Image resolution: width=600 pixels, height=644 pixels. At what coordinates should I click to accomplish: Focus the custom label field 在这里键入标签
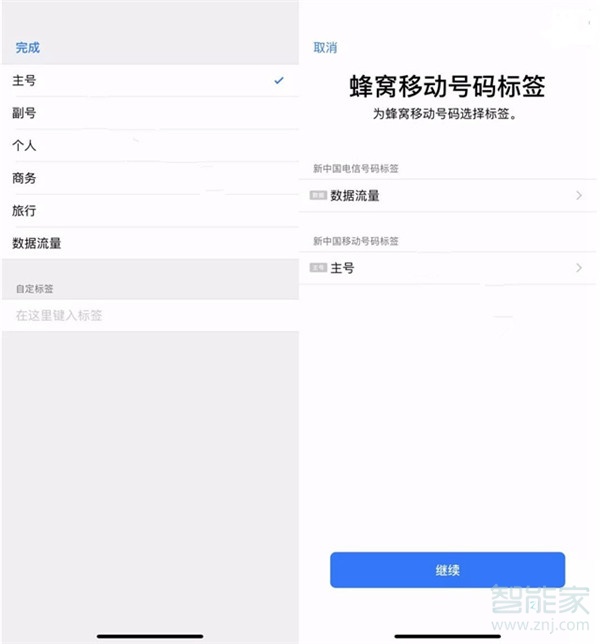(150, 316)
